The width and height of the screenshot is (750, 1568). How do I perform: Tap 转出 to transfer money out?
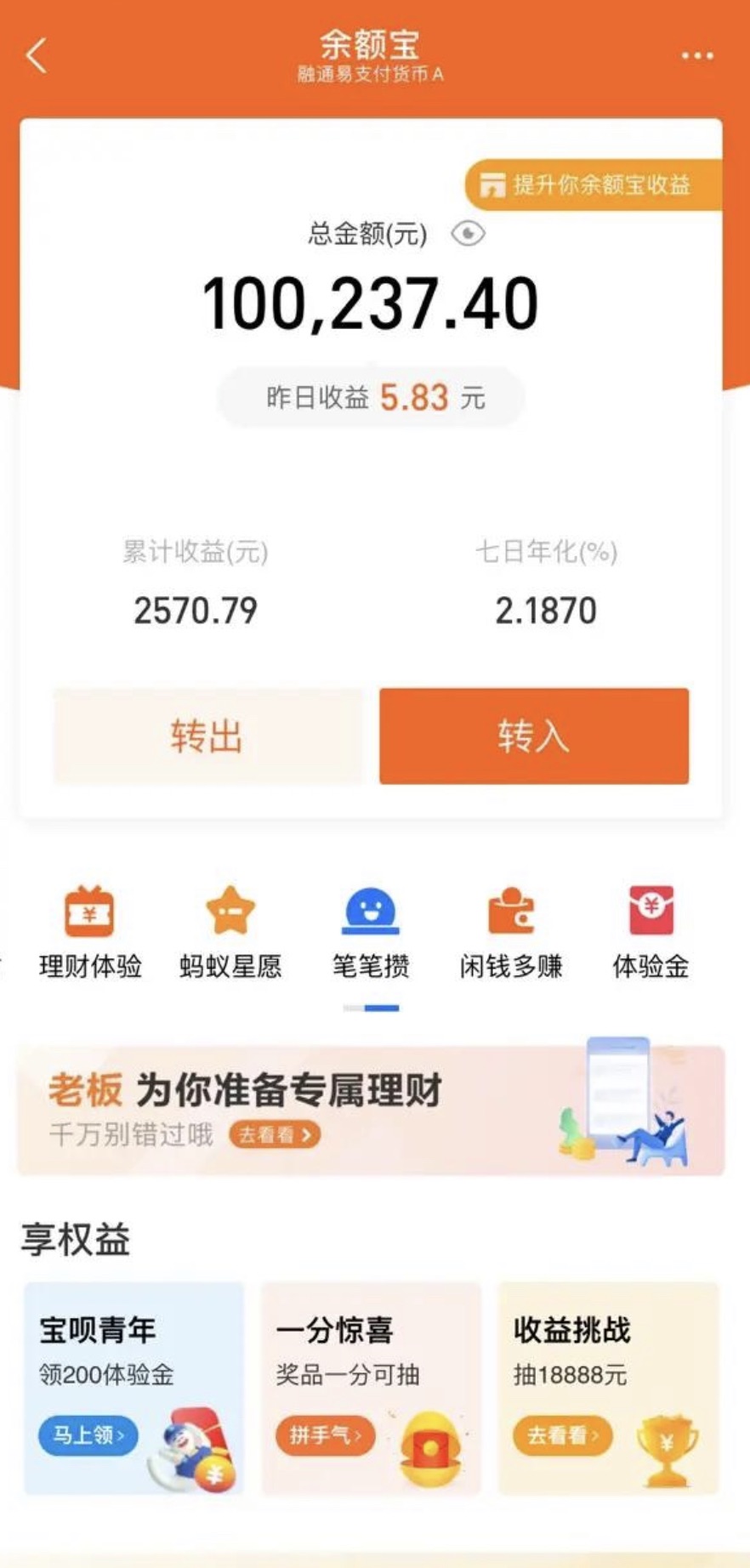[207, 736]
